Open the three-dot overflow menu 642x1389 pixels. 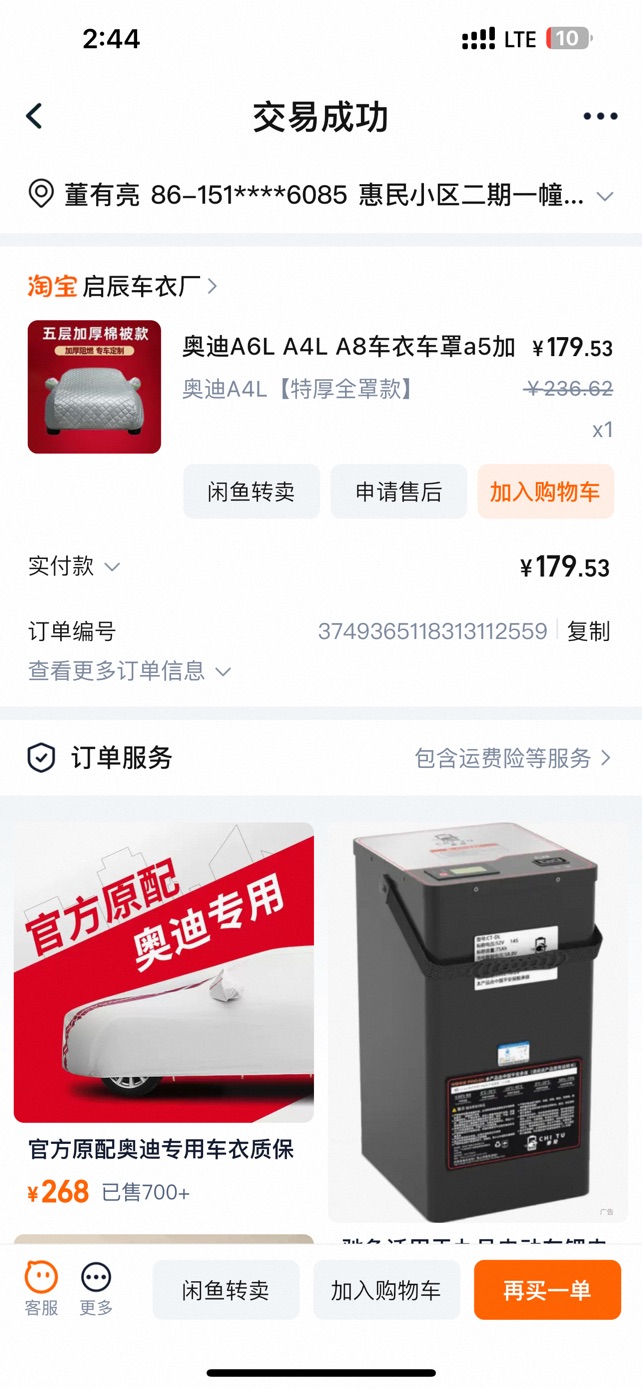(x=600, y=116)
